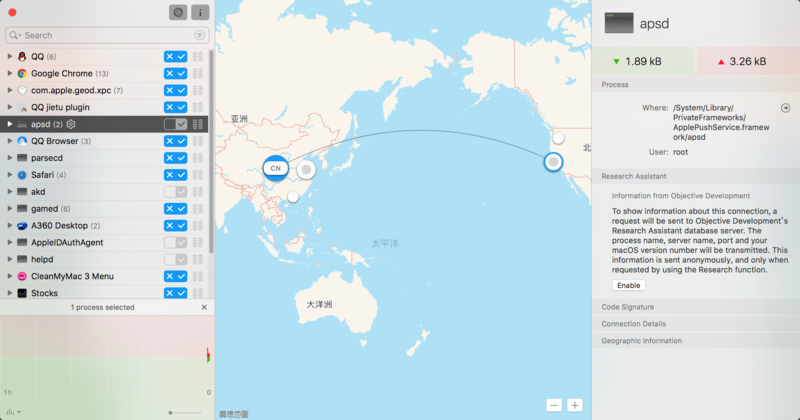Reveal the apsd path with the arrow icon

pos(785,108)
